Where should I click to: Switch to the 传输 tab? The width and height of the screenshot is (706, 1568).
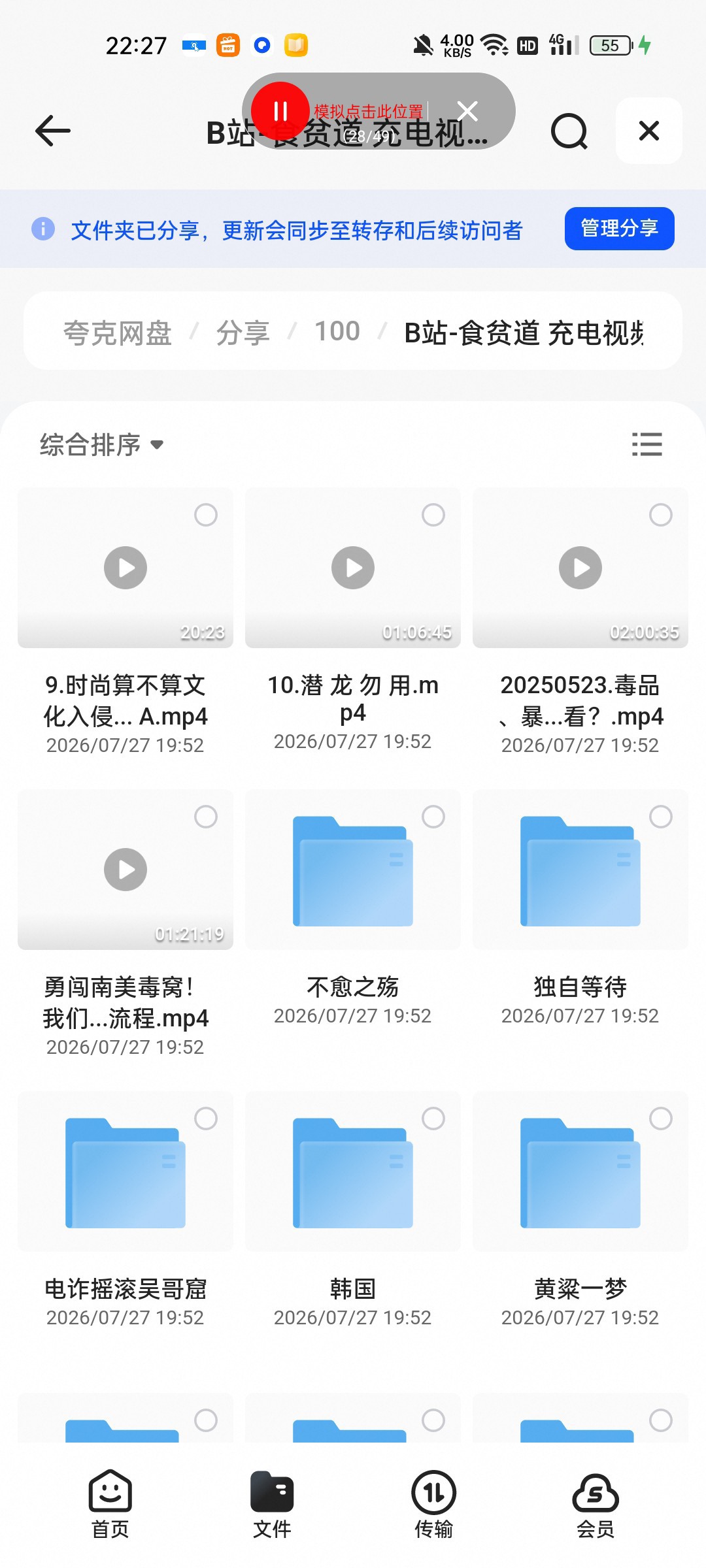click(433, 1504)
